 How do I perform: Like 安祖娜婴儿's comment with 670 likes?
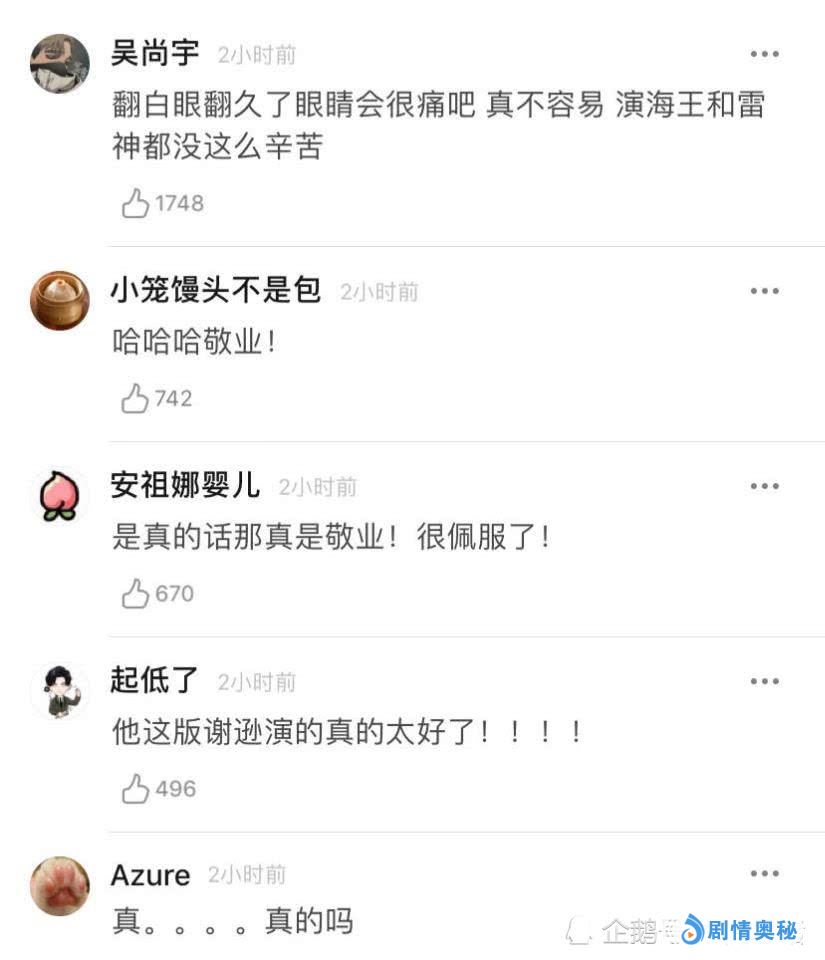click(x=135, y=594)
